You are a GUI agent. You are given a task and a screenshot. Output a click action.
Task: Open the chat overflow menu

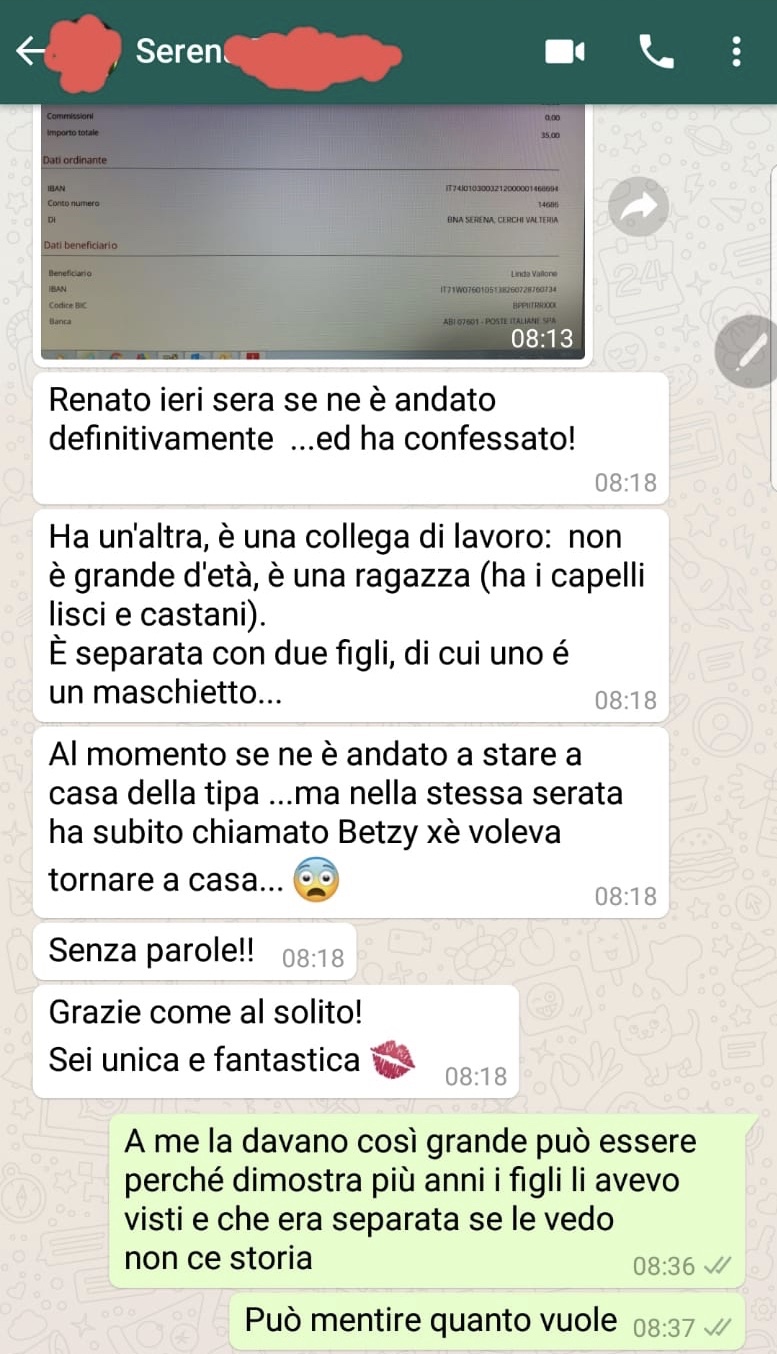click(x=736, y=52)
